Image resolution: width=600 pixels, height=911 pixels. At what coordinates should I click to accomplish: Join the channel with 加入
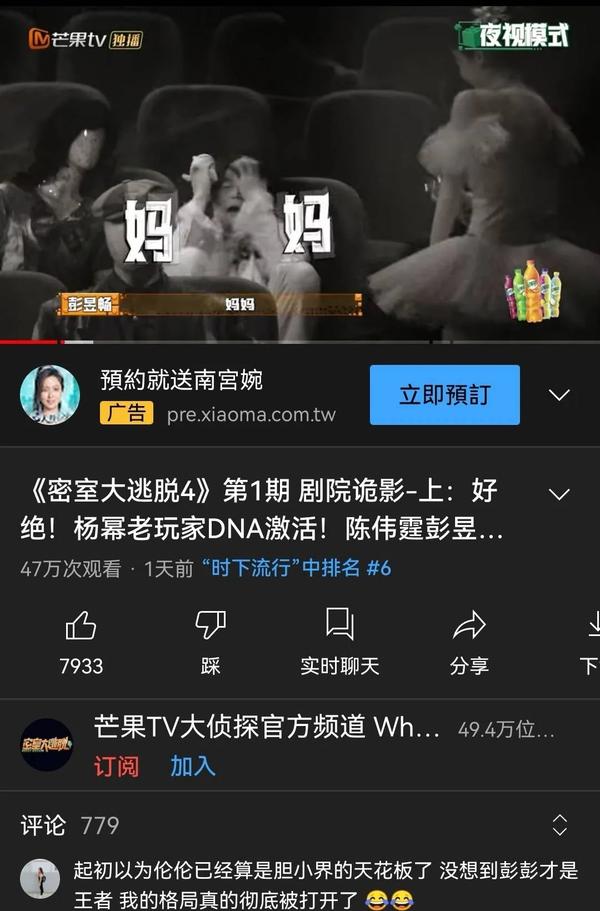192,766
